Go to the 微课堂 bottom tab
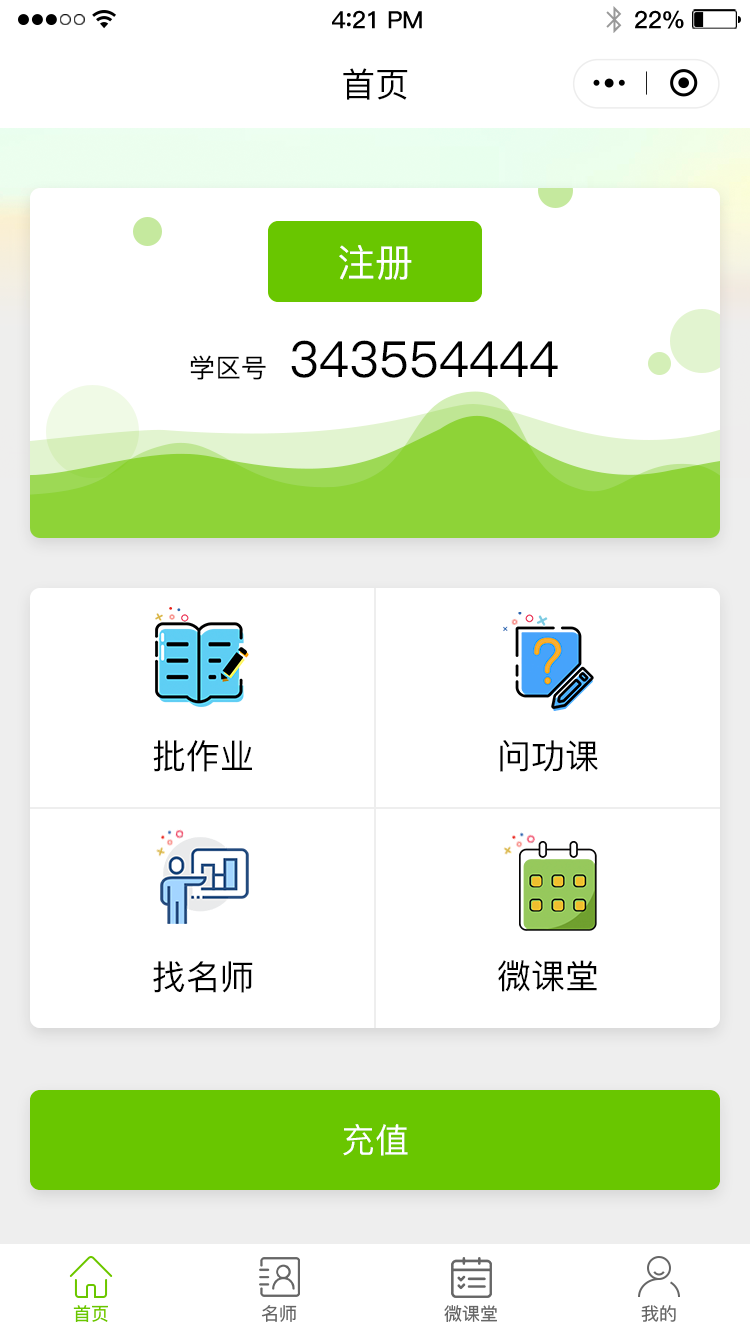 471,1289
